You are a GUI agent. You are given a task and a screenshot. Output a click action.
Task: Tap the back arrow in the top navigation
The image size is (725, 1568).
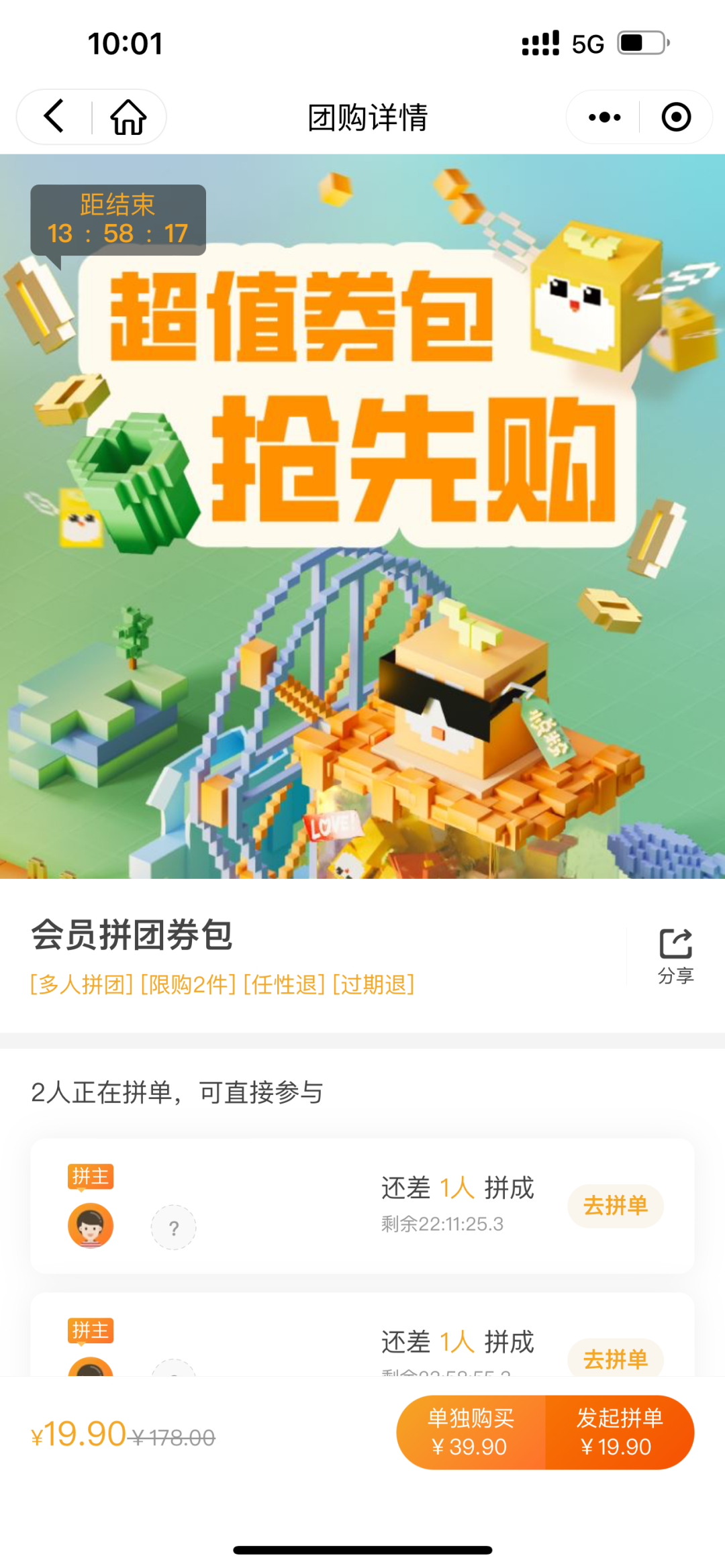[52, 115]
